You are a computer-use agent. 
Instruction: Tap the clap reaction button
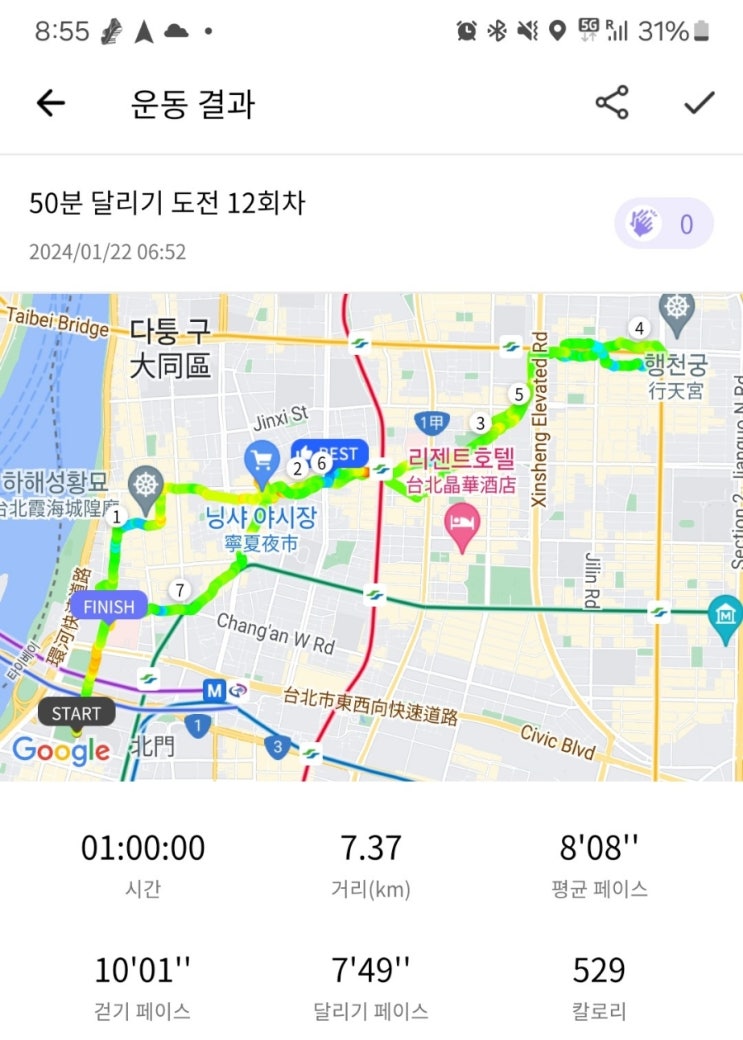point(663,223)
